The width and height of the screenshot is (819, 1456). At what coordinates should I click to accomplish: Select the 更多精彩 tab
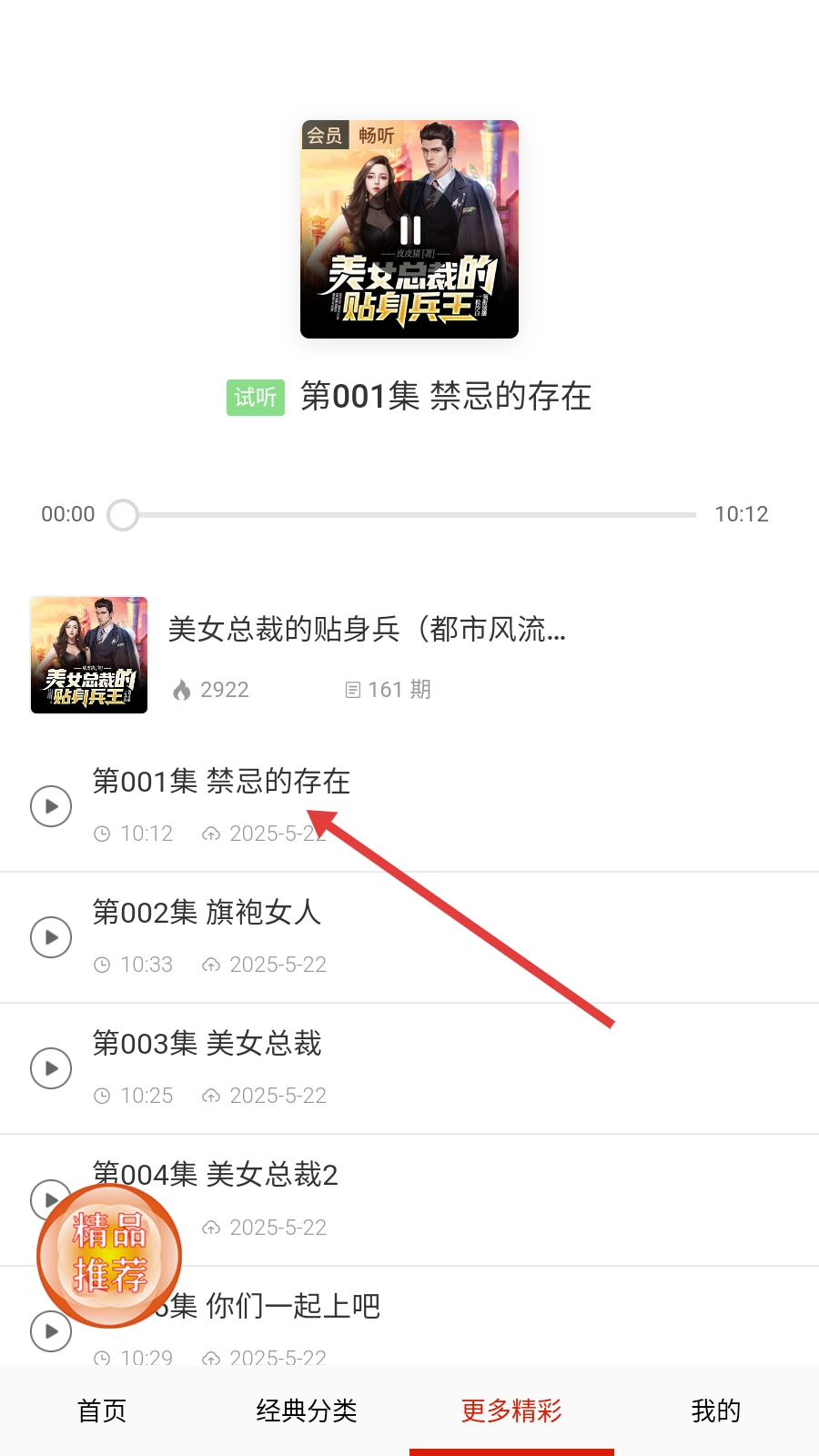[x=511, y=1410]
